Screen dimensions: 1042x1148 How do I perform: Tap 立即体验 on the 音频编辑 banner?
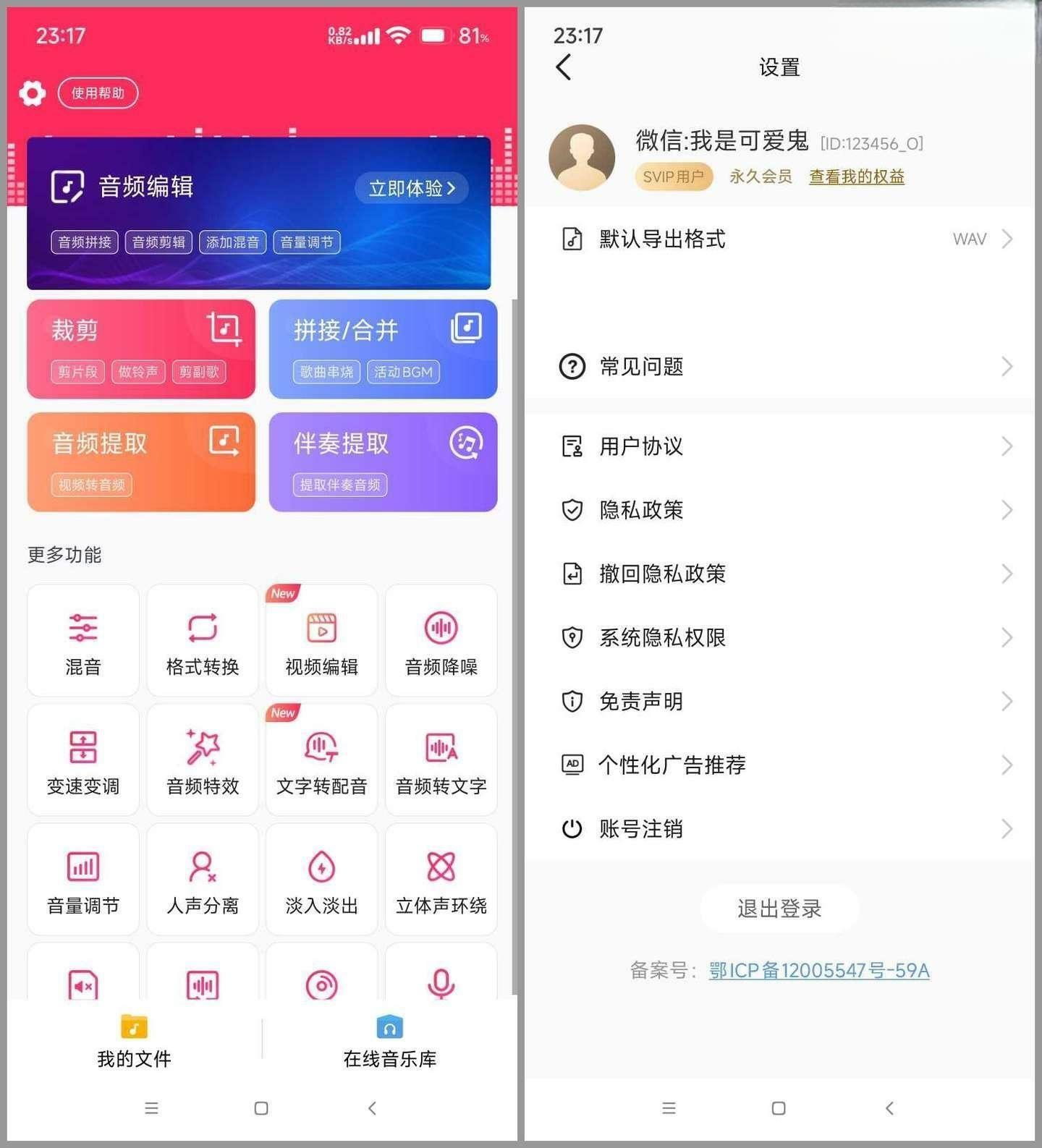coord(411,189)
